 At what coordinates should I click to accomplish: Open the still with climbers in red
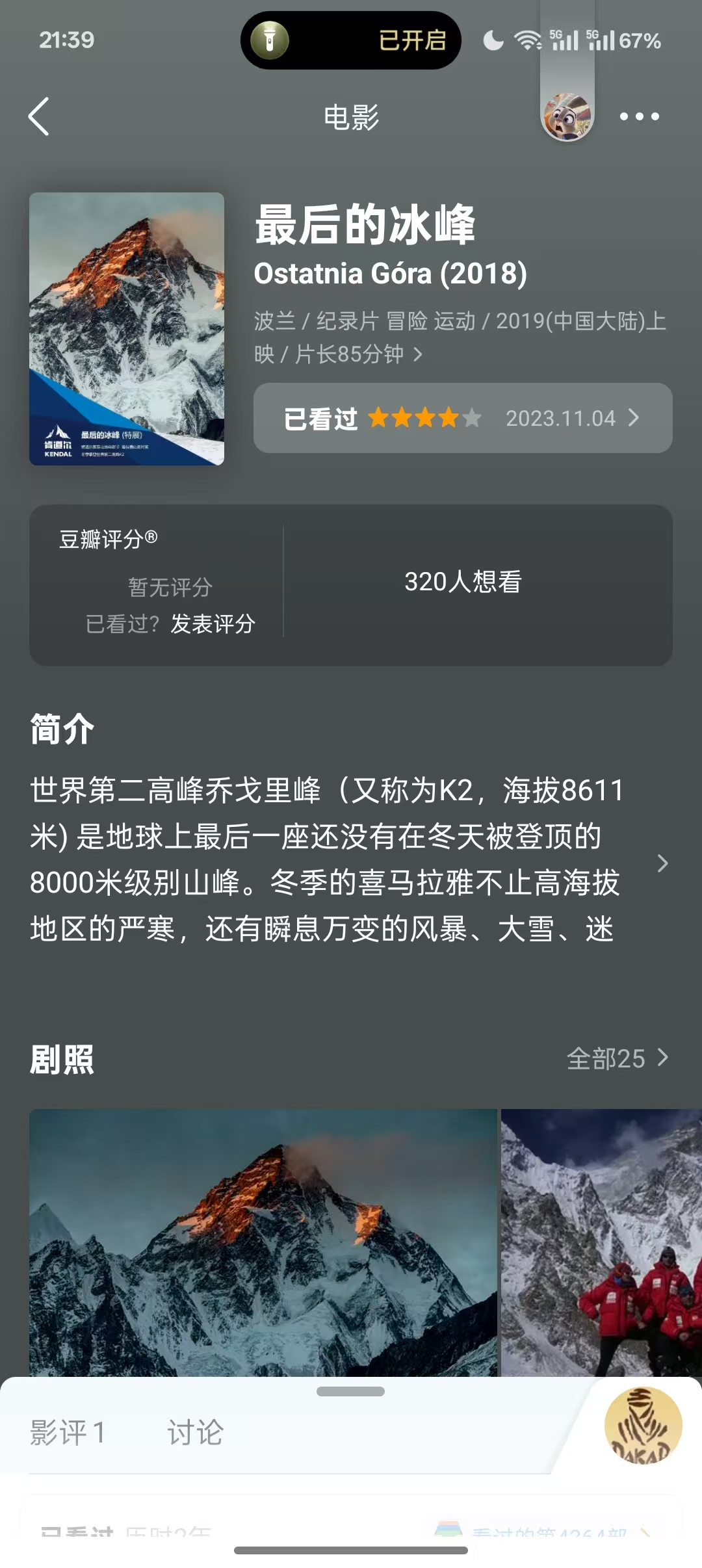pyautogui.click(x=601, y=1242)
